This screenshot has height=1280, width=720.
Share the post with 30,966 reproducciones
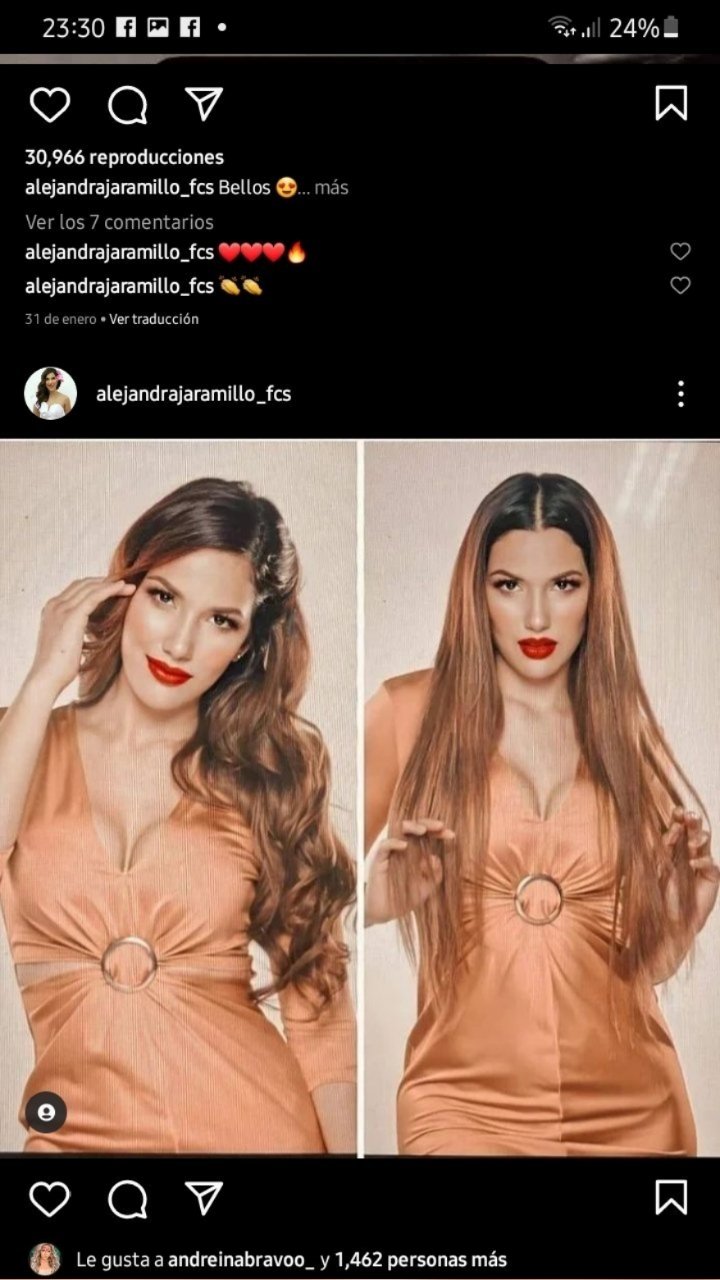click(204, 103)
